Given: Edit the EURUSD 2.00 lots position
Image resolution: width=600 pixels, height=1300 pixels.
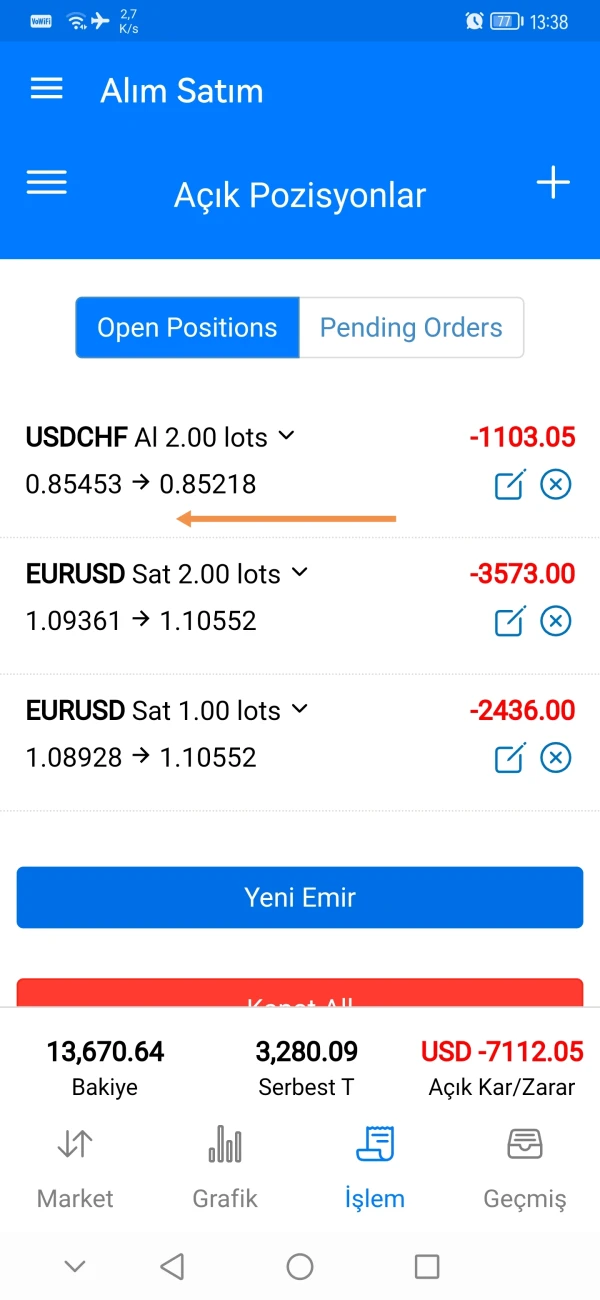Looking at the screenshot, I should pos(510,621).
